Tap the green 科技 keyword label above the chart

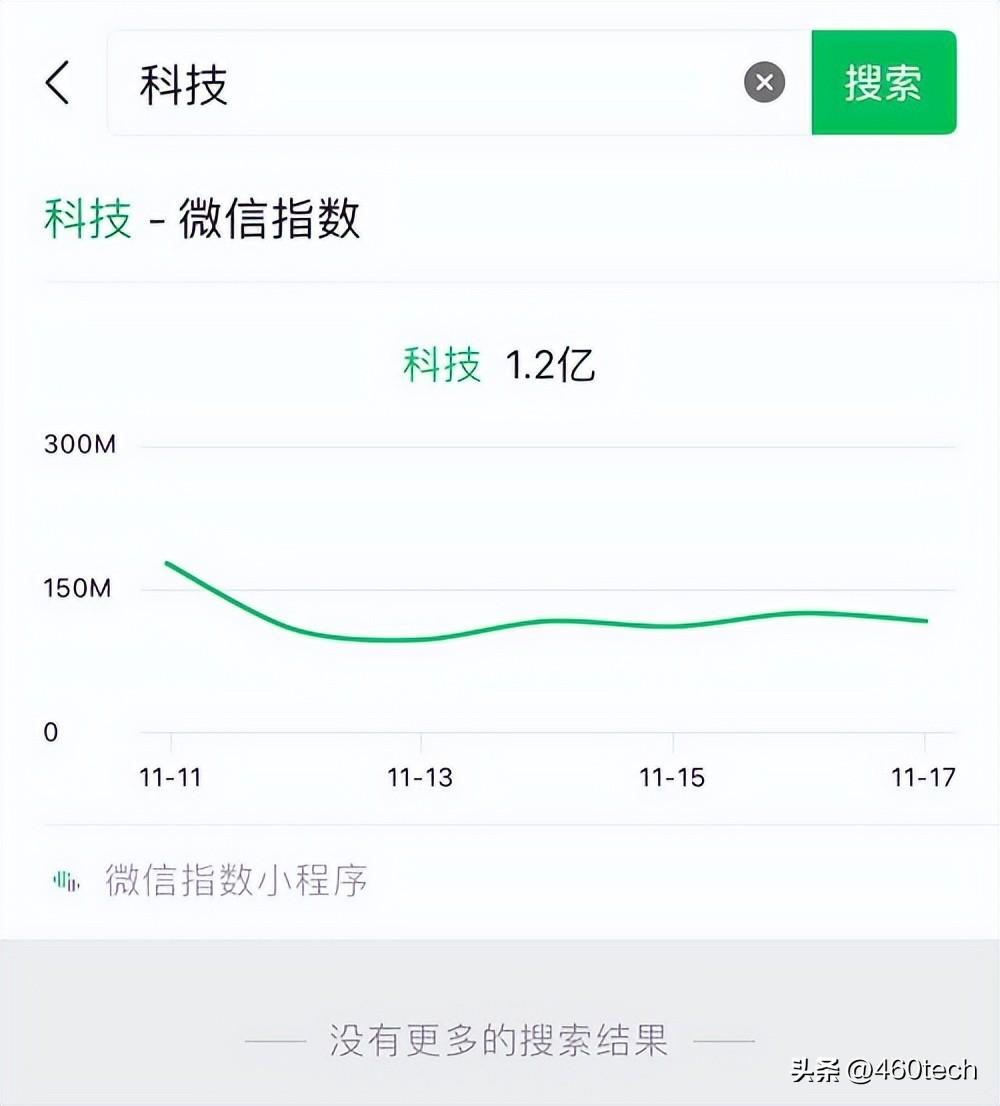(441, 366)
